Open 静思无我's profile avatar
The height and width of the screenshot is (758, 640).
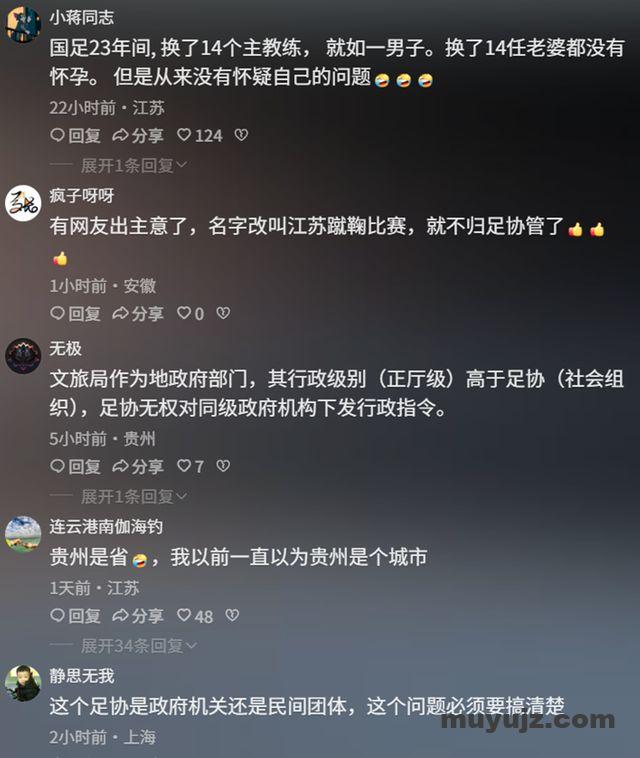tap(23, 684)
